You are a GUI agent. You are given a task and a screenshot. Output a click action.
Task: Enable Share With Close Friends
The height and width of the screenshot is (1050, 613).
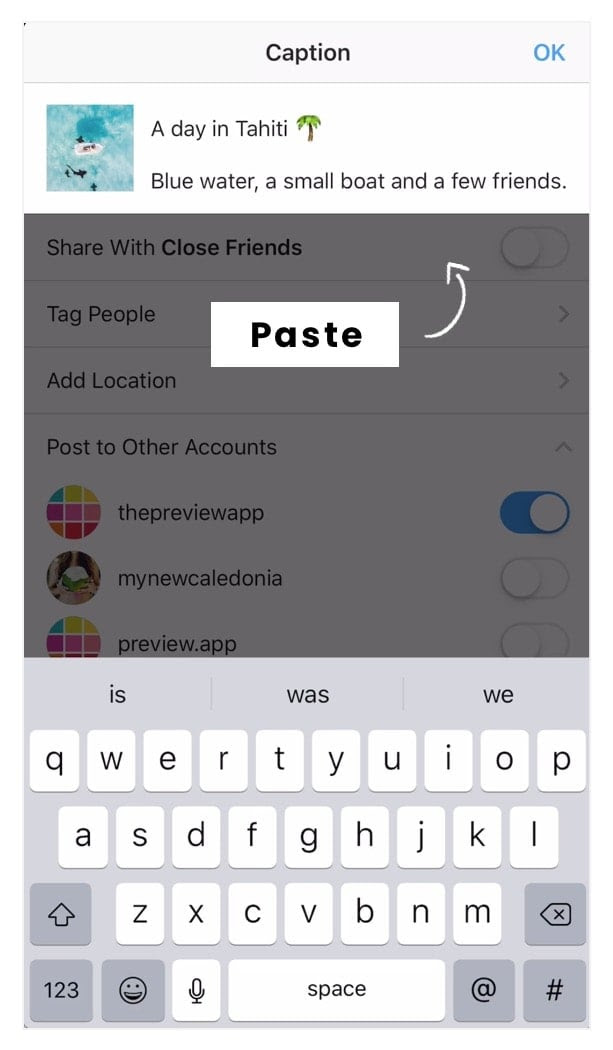(x=534, y=247)
